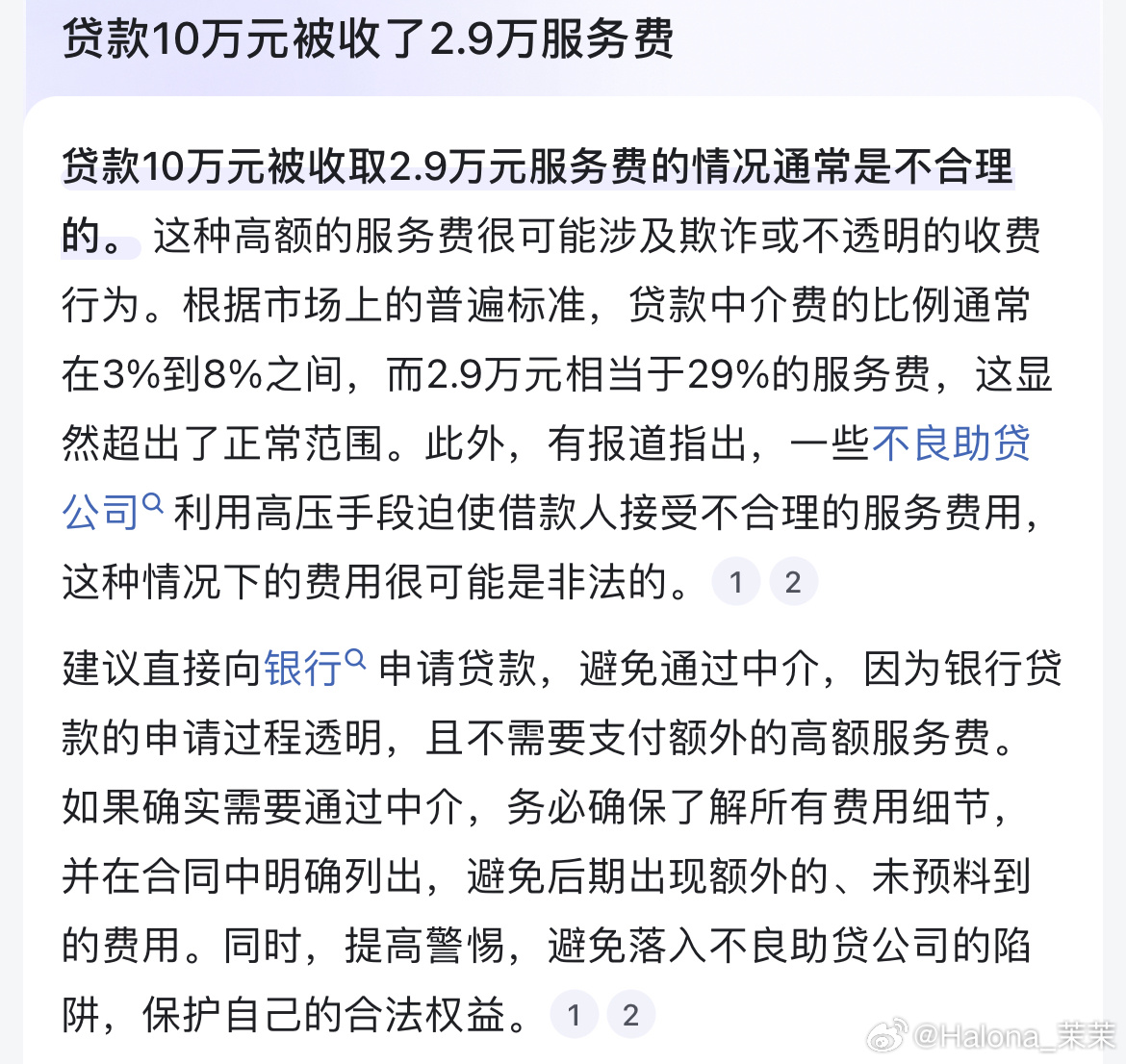
Task: Open citation 1 after 很可能是非法的
Action: pos(736,582)
